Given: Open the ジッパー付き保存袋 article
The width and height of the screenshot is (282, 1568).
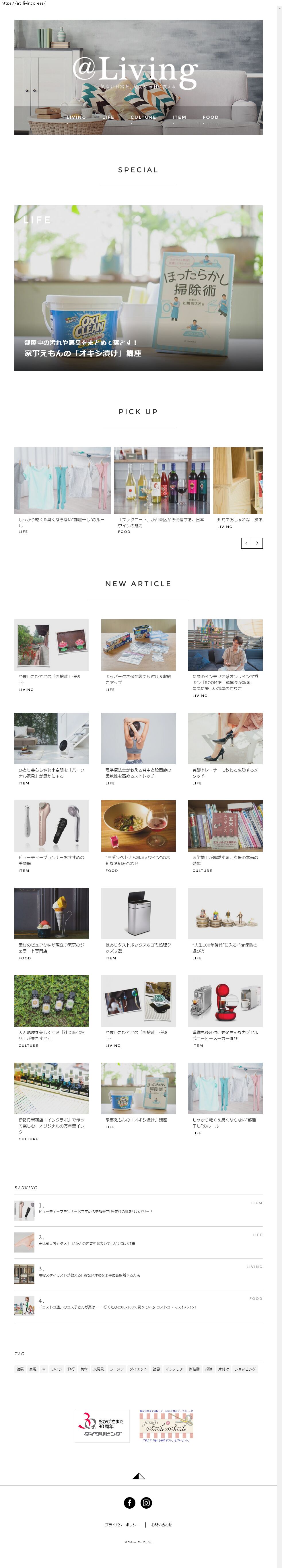Looking at the screenshot, I should pyautogui.click(x=138, y=645).
